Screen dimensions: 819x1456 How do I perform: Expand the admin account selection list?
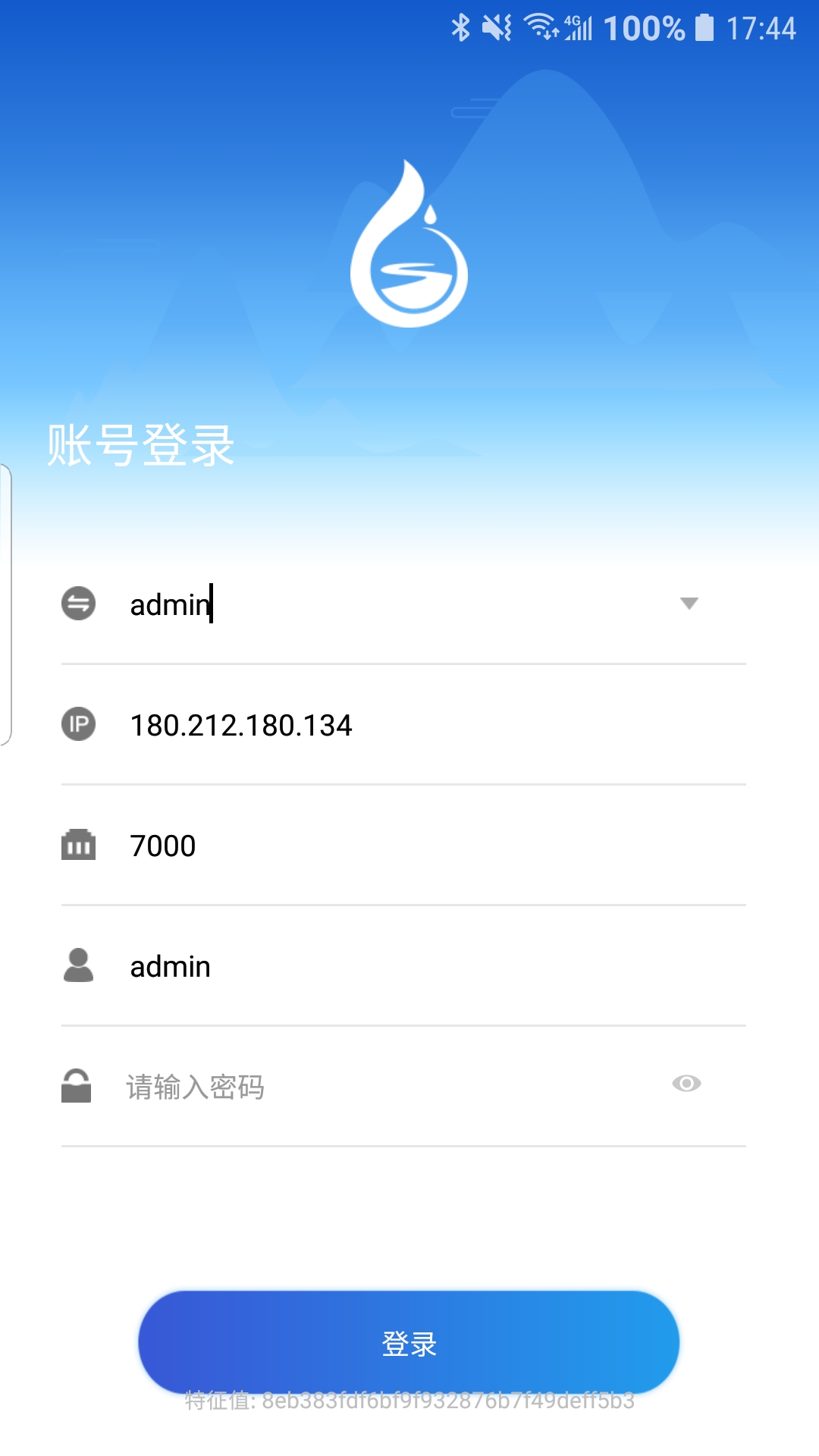[x=689, y=603]
